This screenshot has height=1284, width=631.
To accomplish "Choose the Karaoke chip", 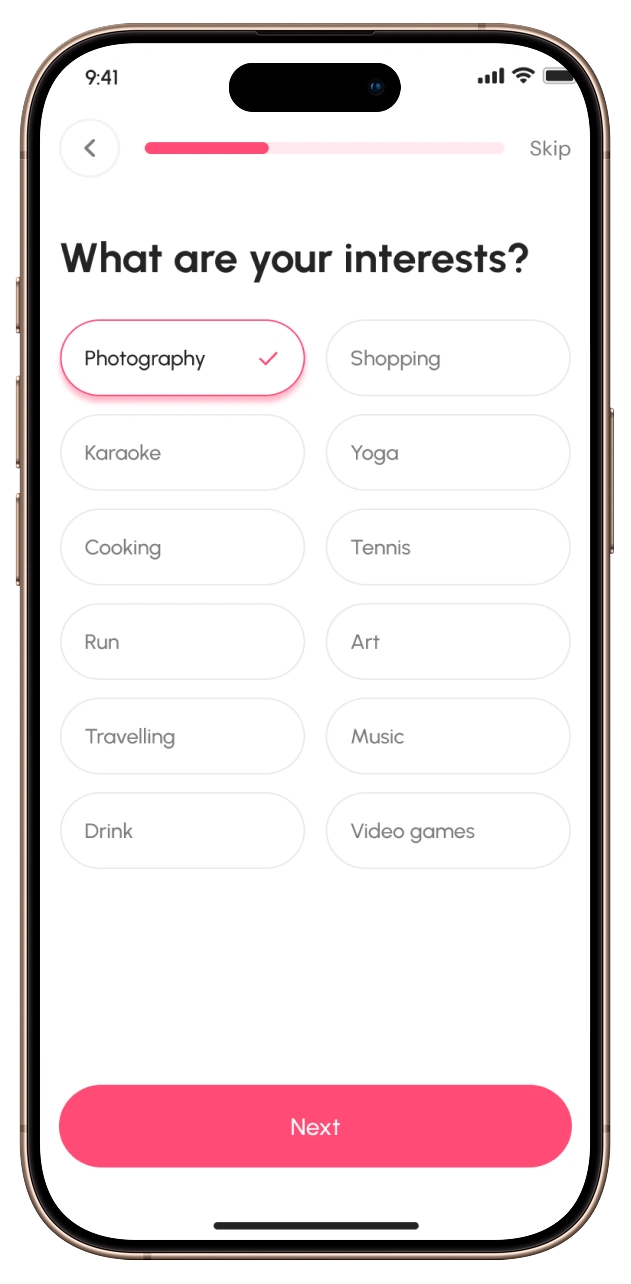I will [182, 453].
